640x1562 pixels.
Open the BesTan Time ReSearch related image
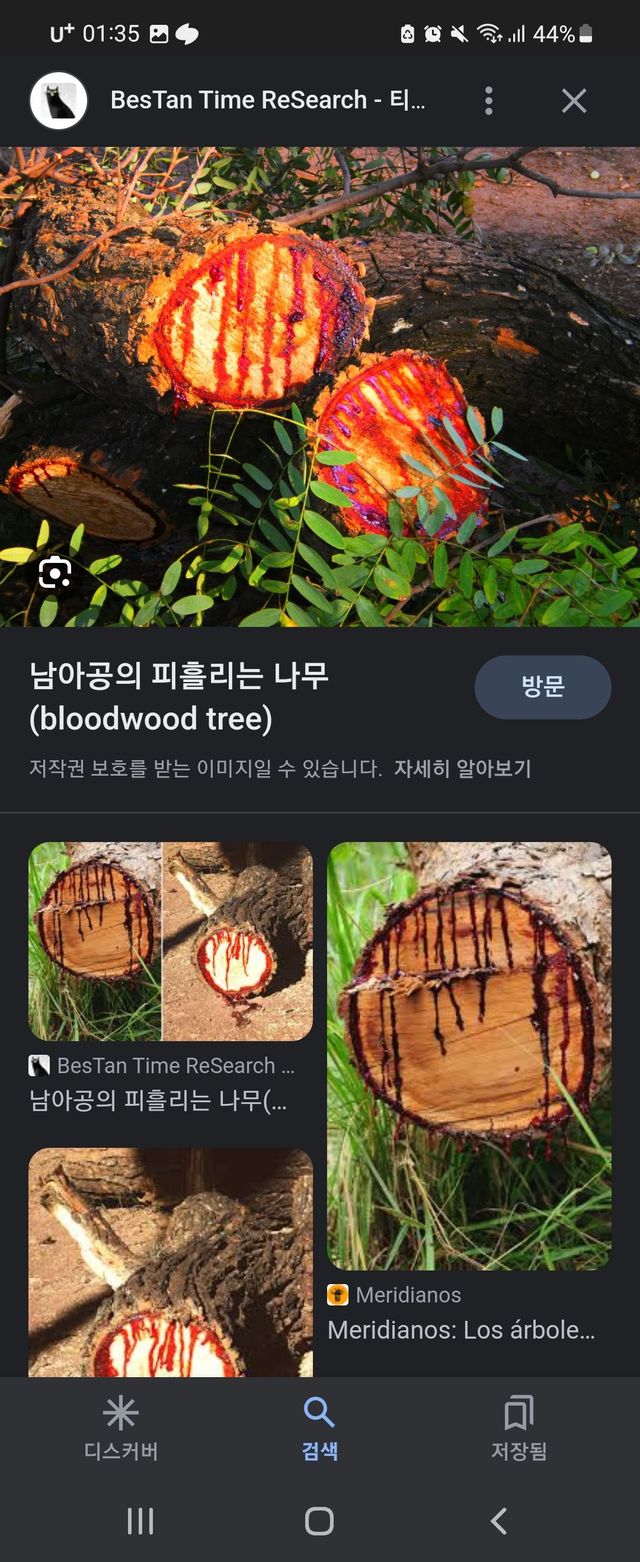click(170, 941)
